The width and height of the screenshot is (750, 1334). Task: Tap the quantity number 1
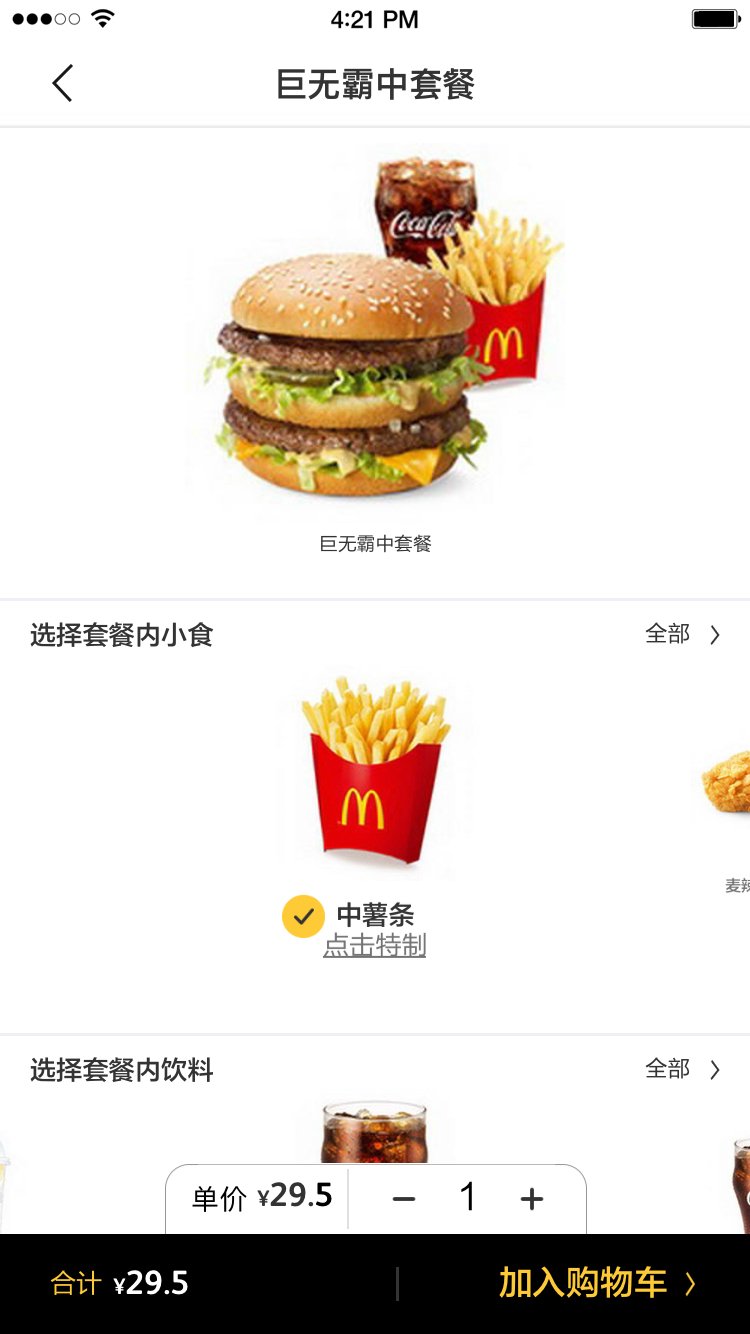click(x=467, y=1197)
